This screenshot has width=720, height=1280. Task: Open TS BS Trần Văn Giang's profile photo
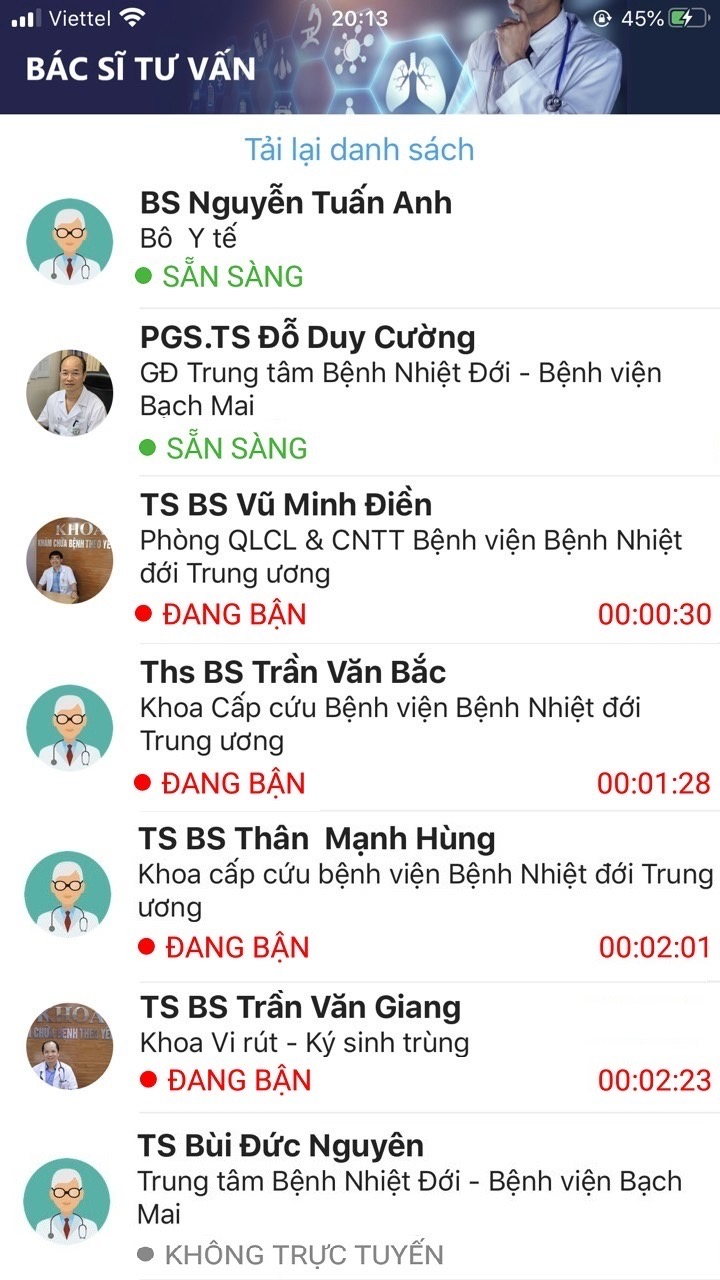coord(68,1043)
